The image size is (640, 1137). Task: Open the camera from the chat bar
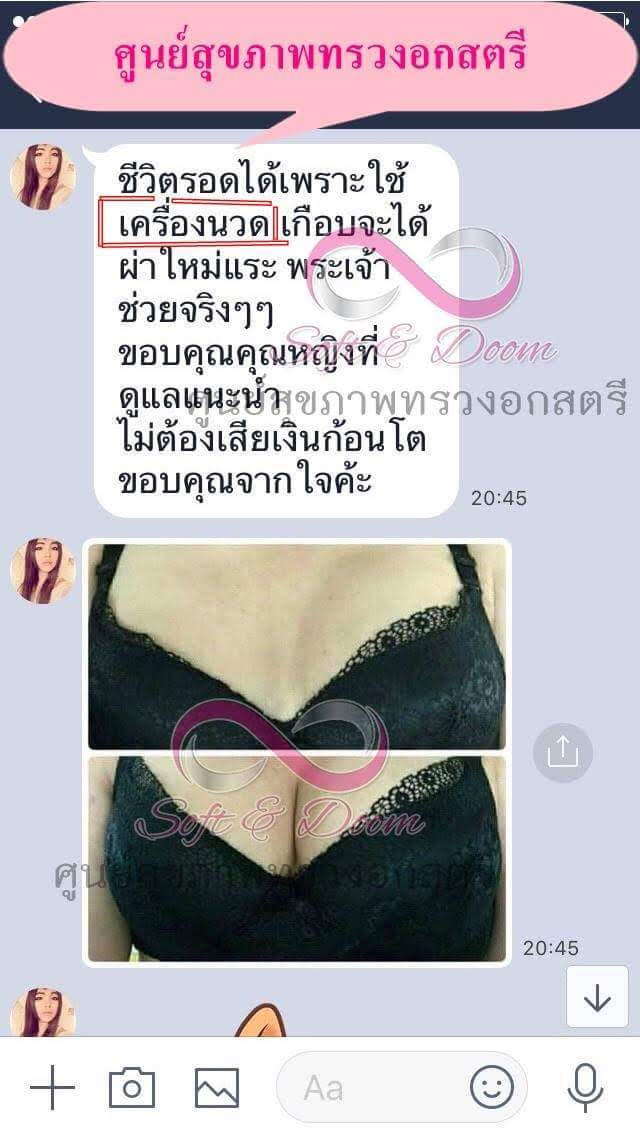(x=132, y=1088)
